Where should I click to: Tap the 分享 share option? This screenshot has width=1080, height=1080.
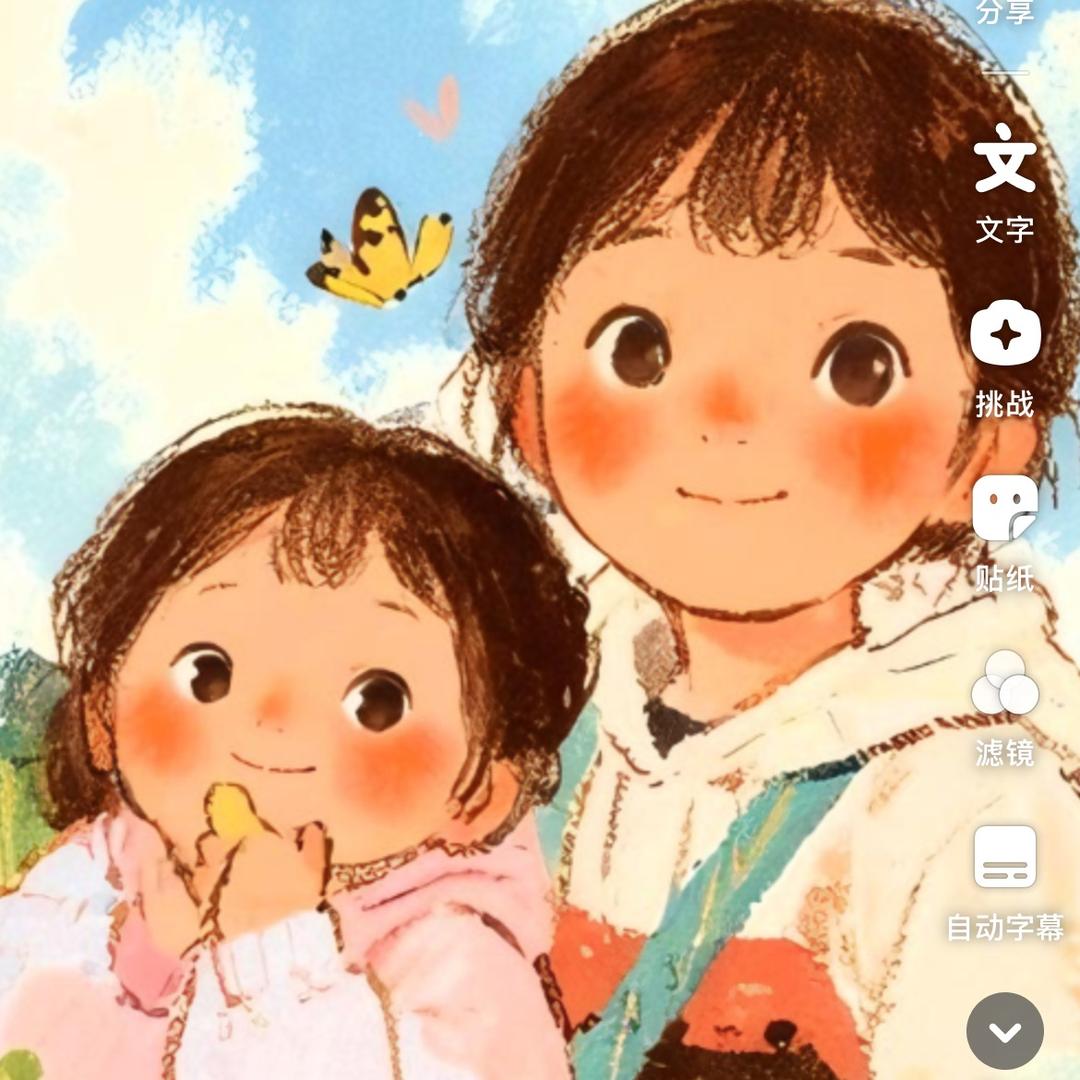(x=1004, y=14)
